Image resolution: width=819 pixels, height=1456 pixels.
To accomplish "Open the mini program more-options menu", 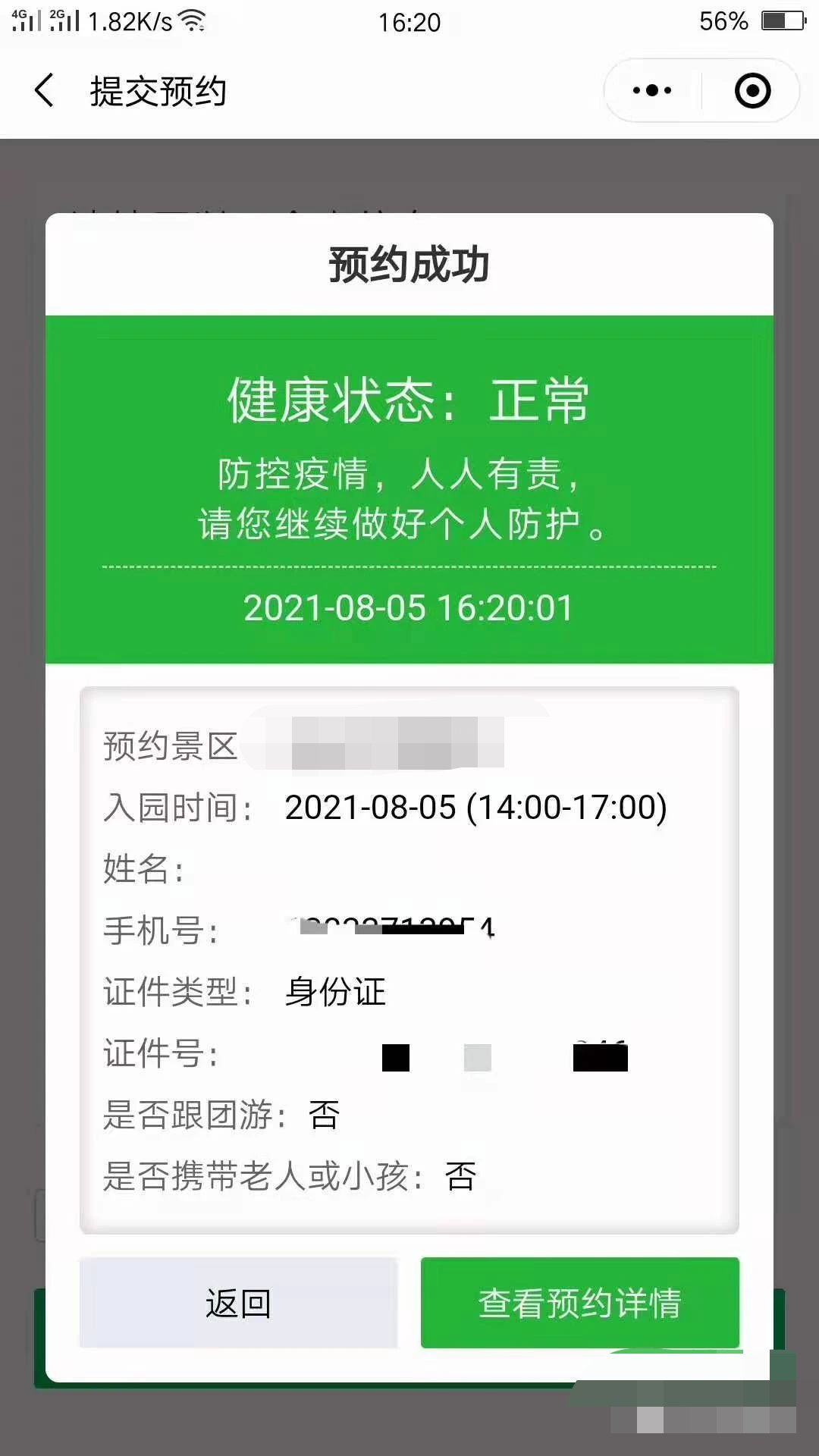I will click(x=652, y=90).
